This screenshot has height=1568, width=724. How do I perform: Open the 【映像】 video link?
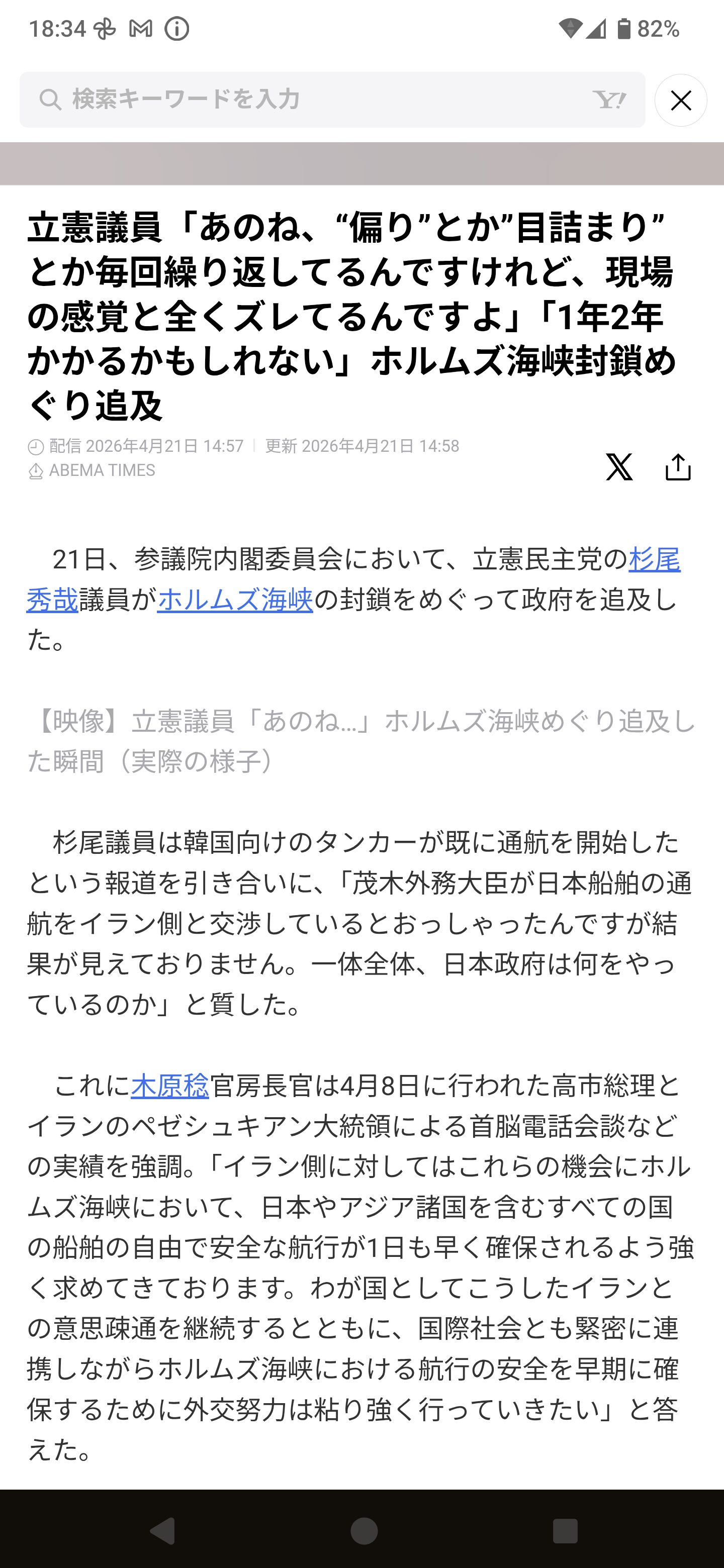361,741
